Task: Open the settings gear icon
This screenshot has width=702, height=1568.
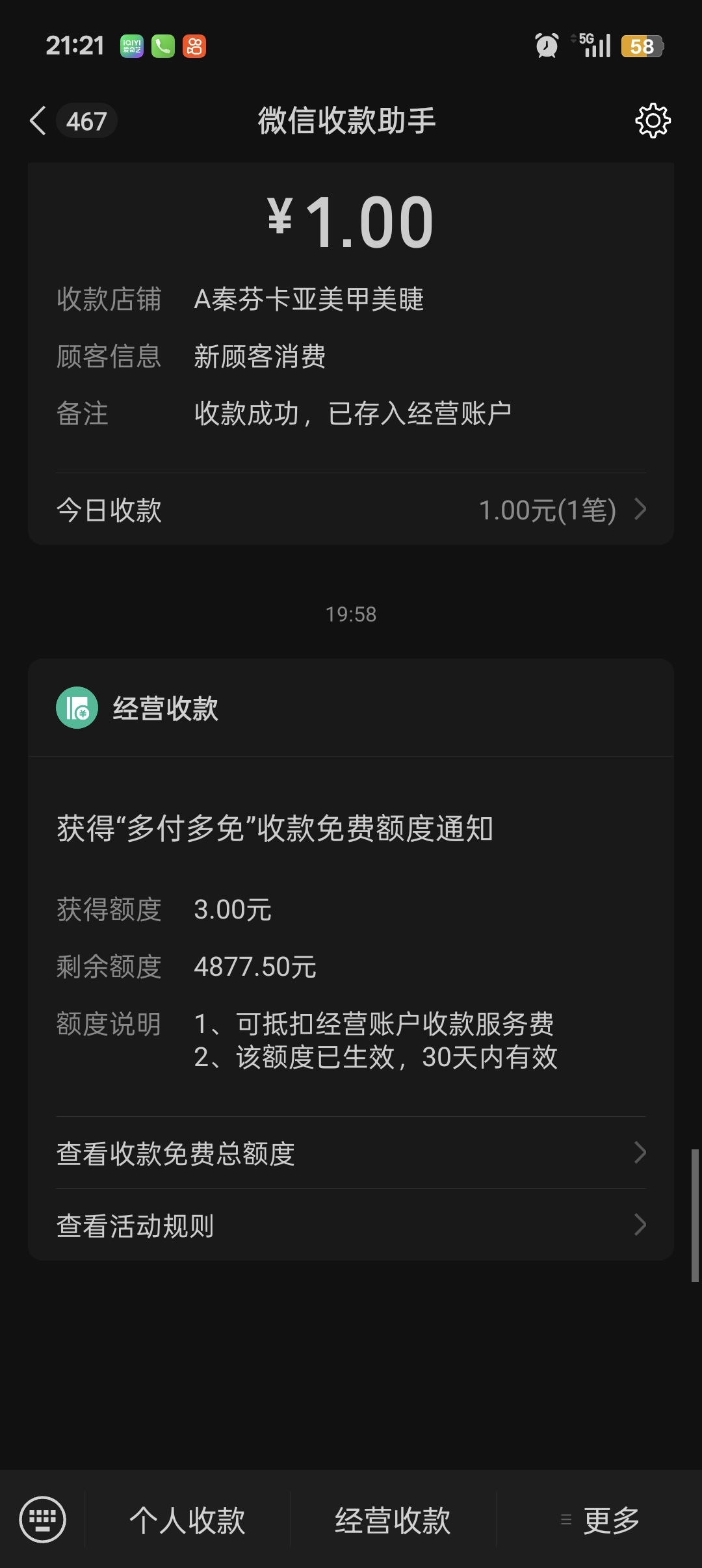Action: click(652, 121)
